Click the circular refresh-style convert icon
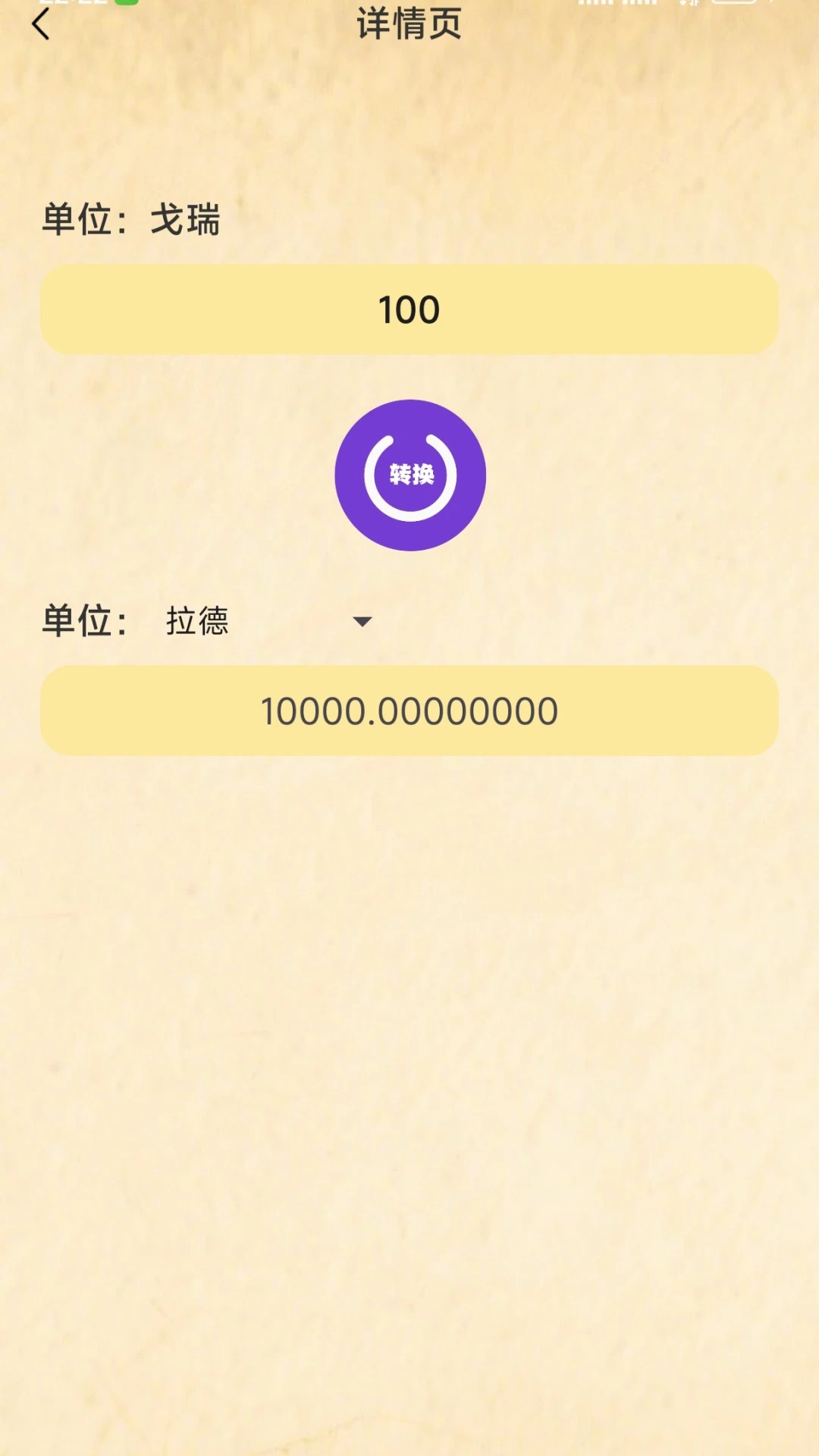 409,474
